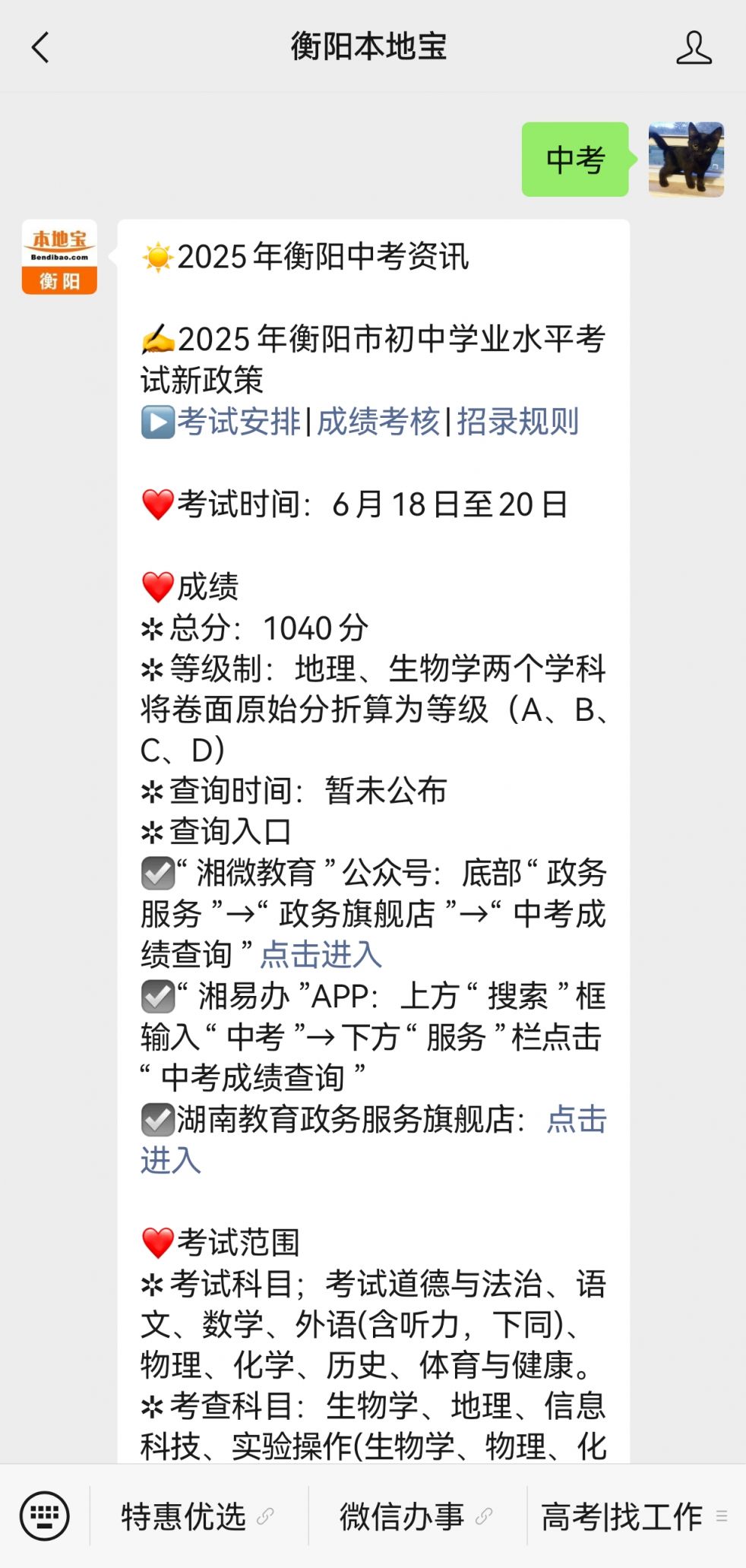
Task: Tap my black cat avatar
Action: pos(686,160)
